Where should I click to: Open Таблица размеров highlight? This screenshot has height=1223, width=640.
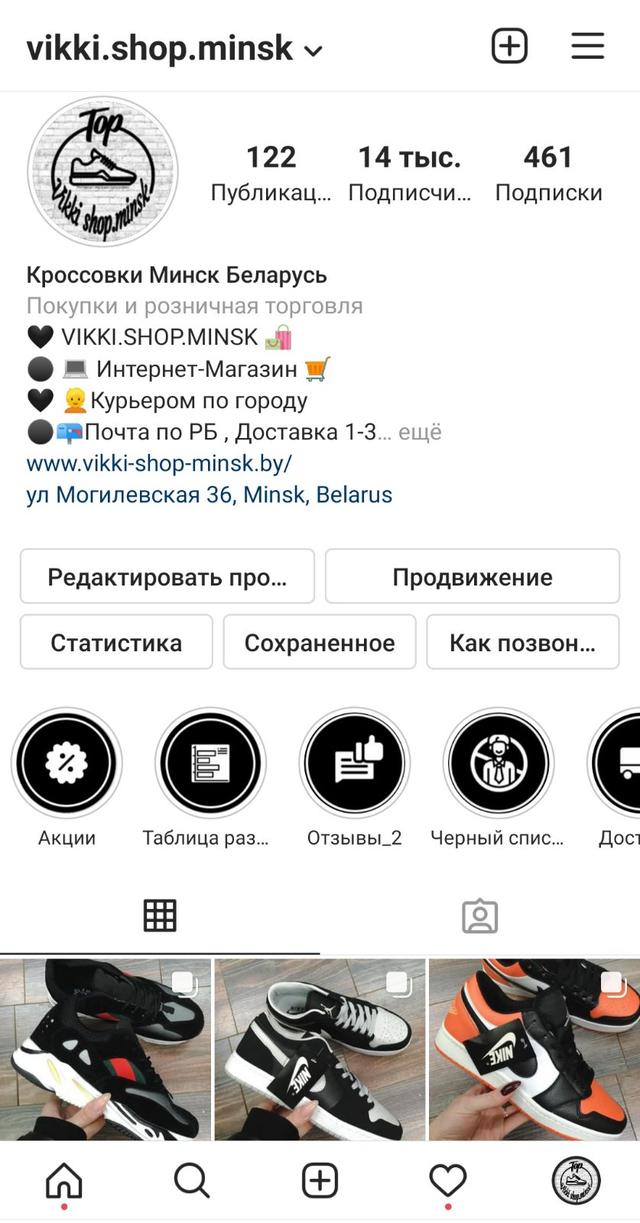coord(210,764)
